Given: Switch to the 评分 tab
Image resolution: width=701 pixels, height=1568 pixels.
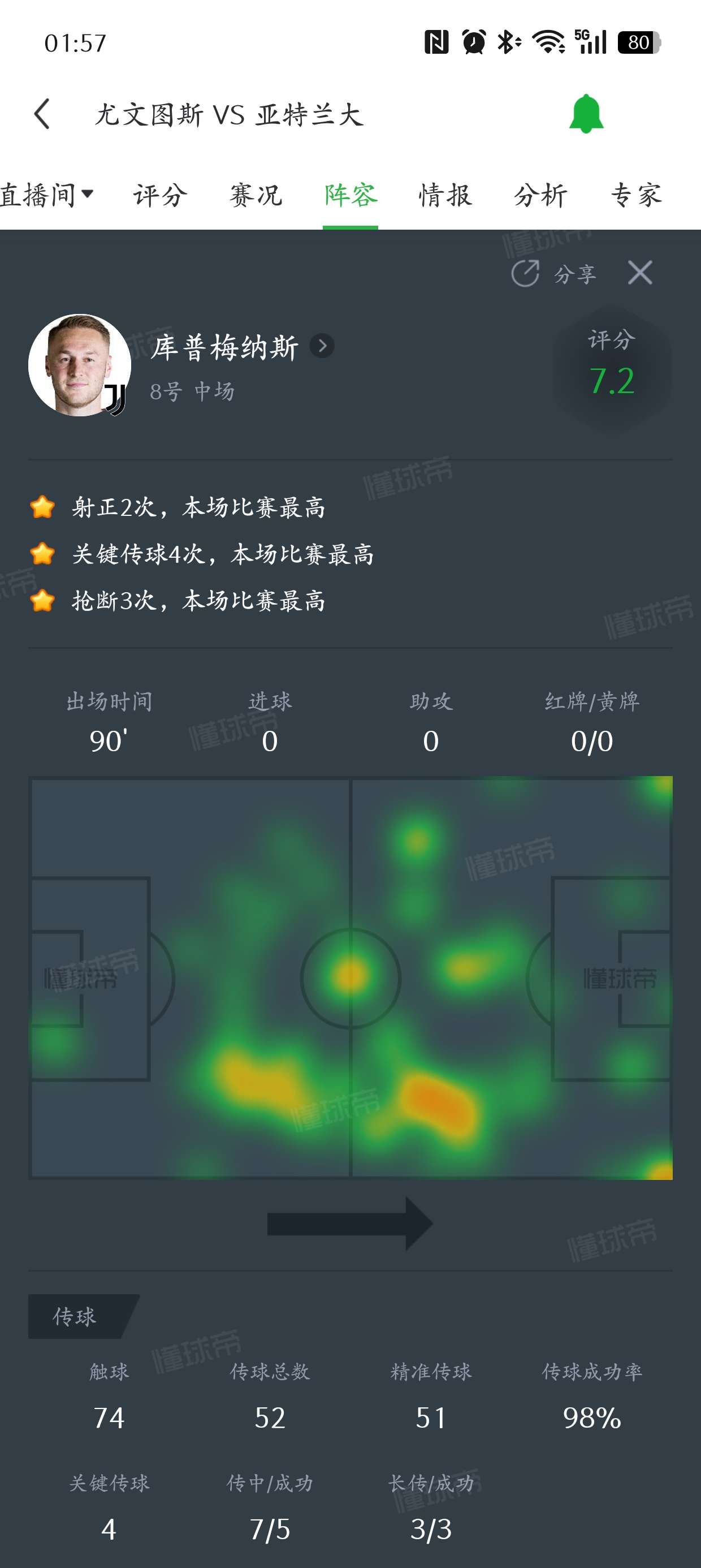Looking at the screenshot, I should tap(160, 195).
